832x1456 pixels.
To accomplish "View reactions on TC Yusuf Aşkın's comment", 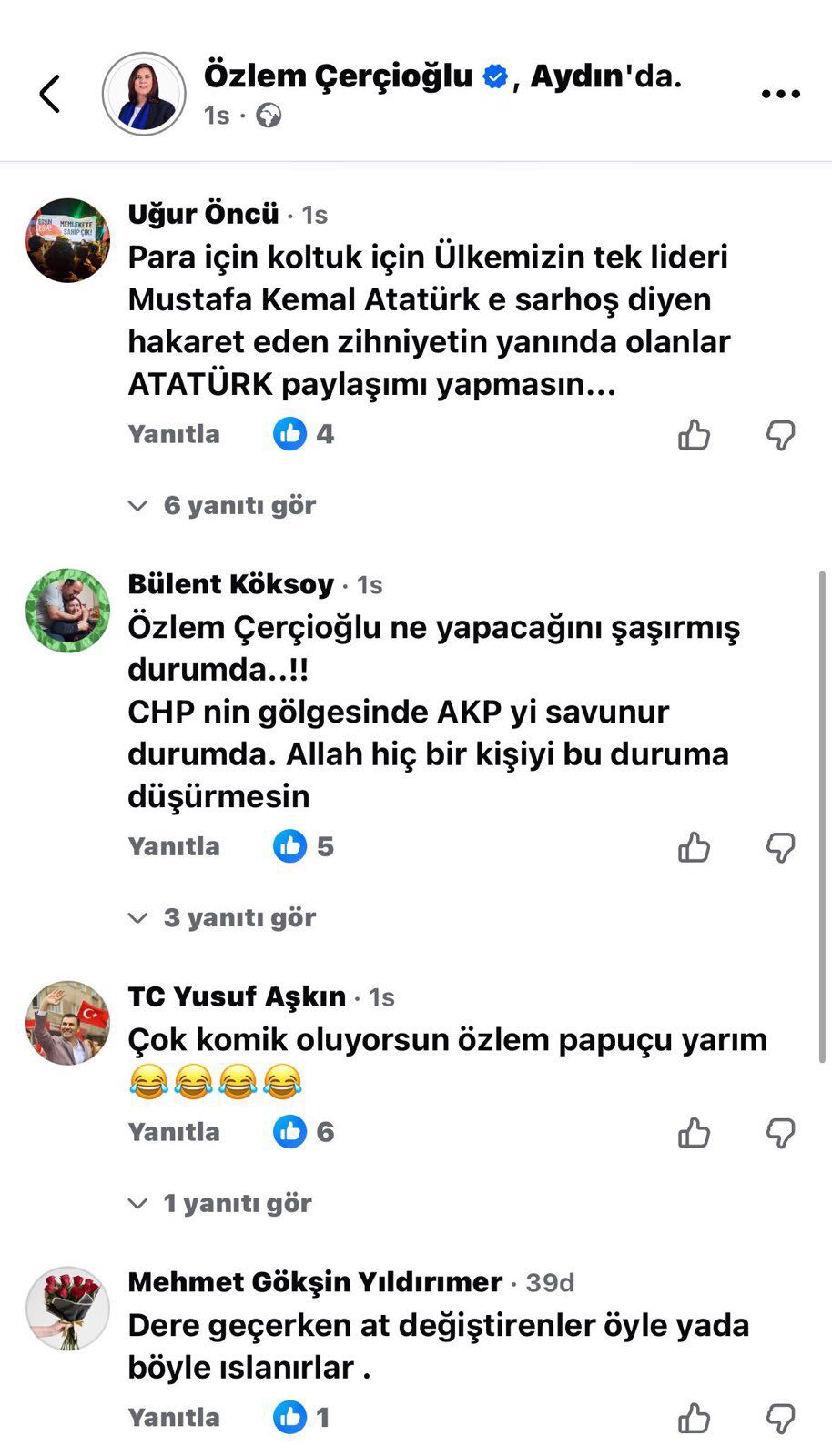I will [304, 1132].
